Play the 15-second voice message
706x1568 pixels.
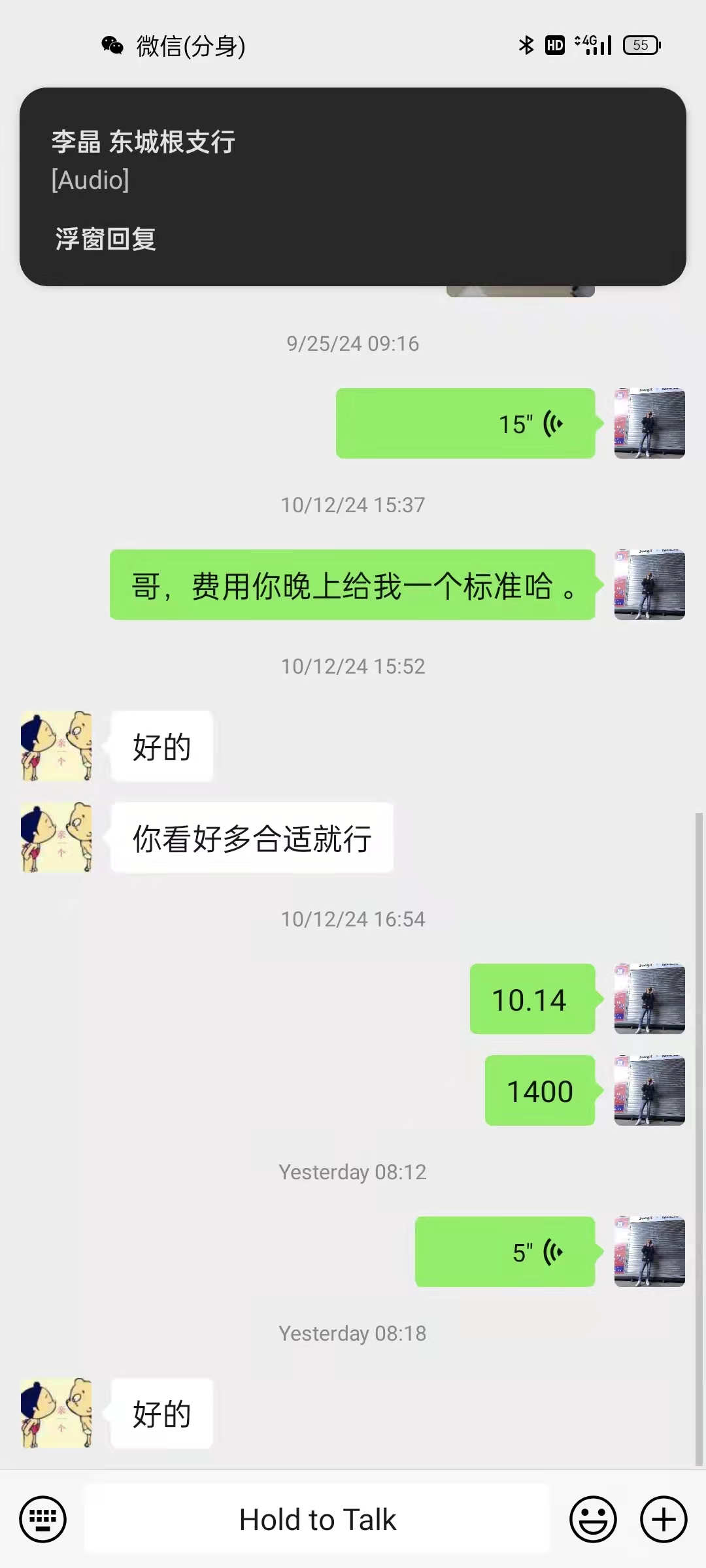pos(465,423)
